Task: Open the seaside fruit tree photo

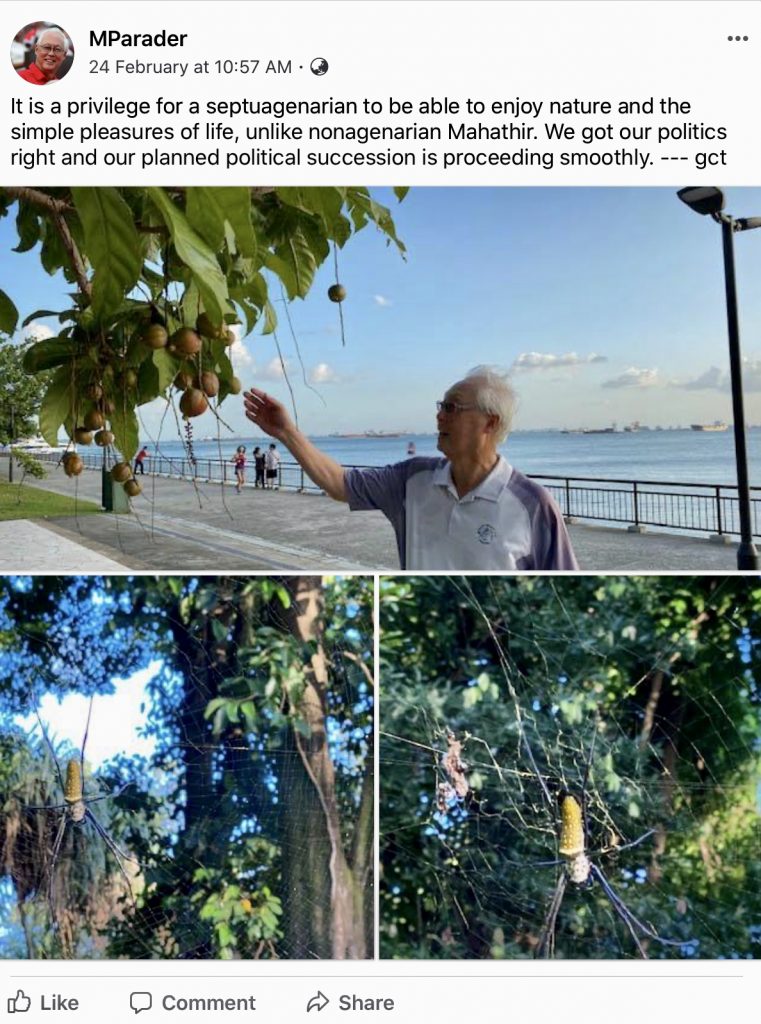Action: click(x=380, y=378)
